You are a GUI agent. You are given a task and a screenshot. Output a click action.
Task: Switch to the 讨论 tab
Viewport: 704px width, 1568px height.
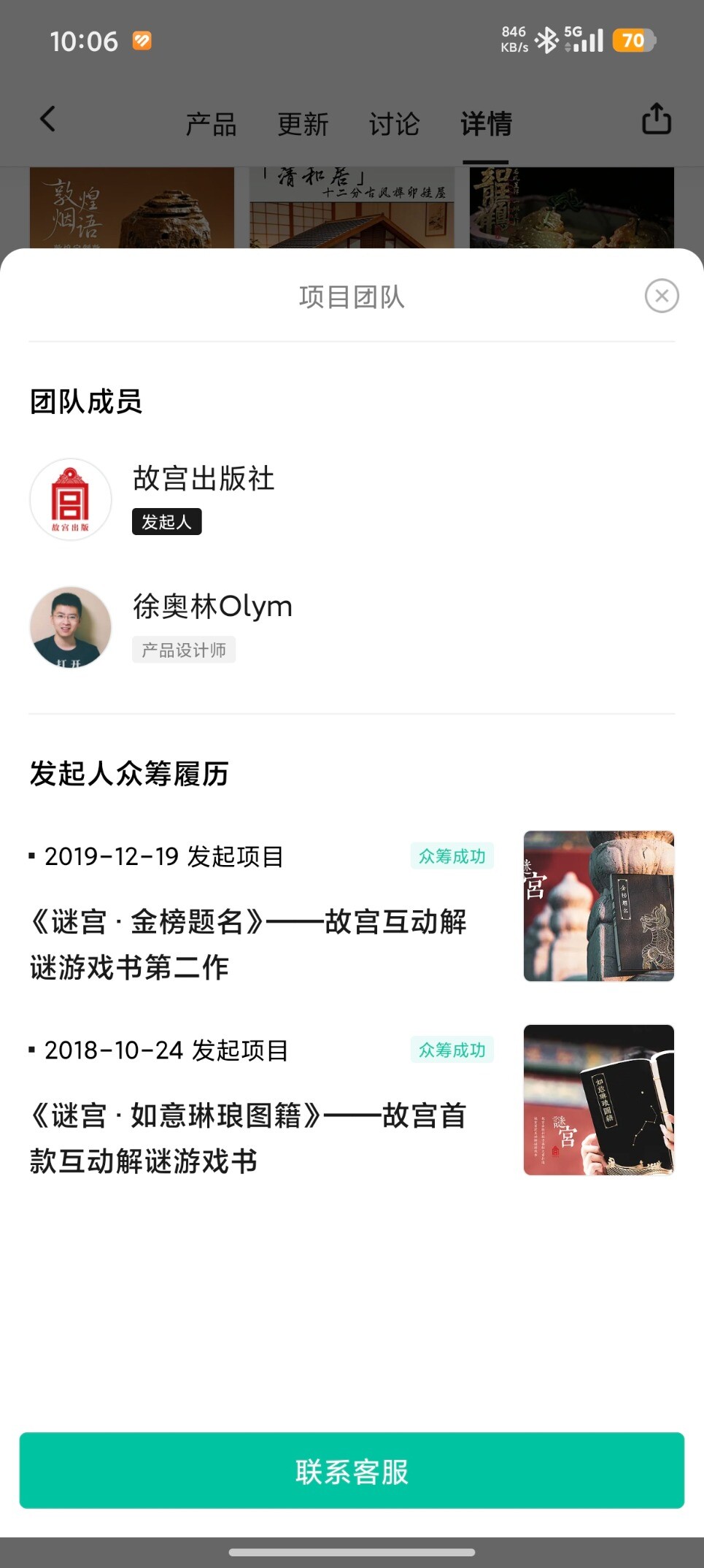[x=394, y=124]
